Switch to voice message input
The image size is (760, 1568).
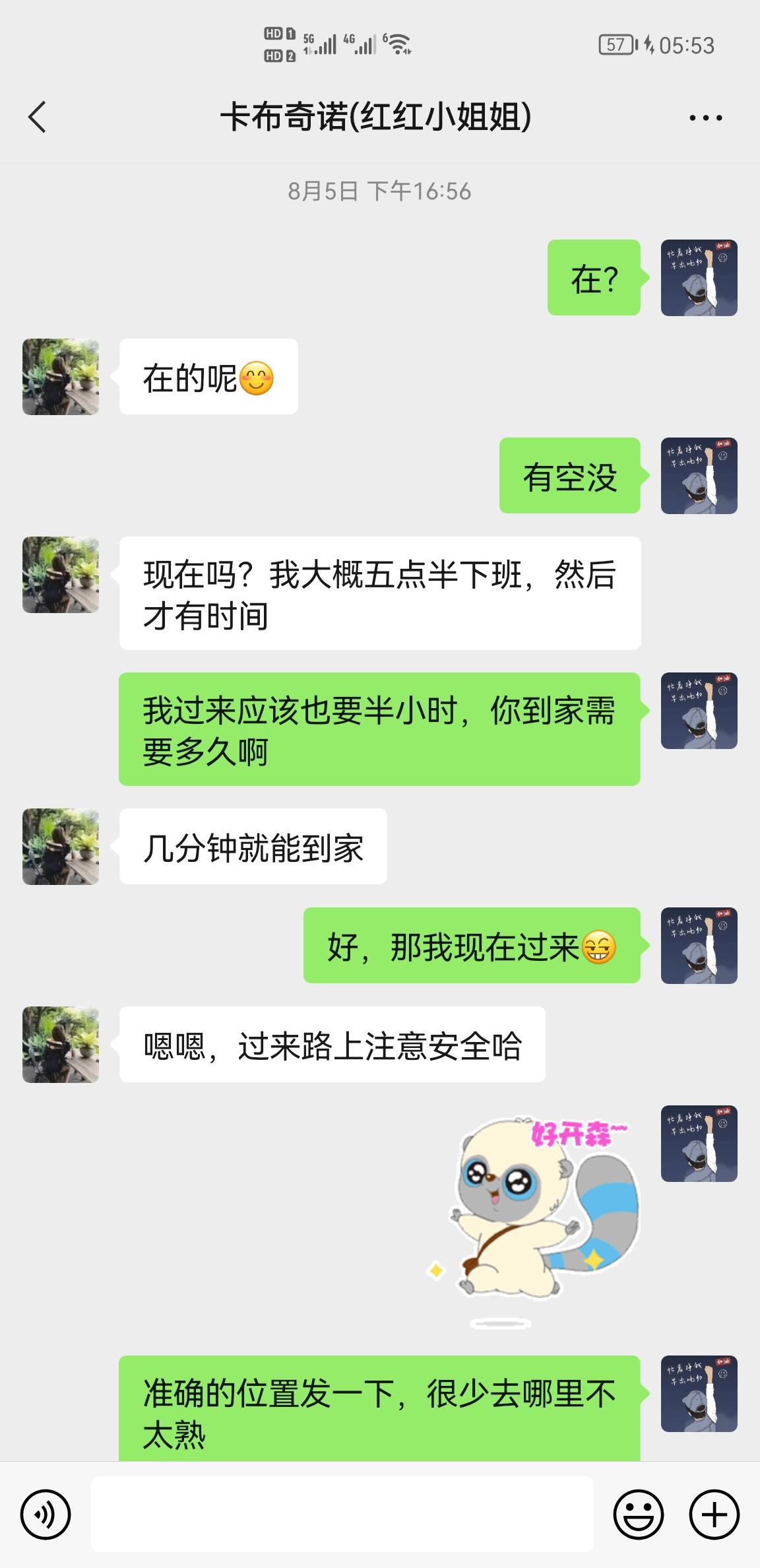(46, 1514)
